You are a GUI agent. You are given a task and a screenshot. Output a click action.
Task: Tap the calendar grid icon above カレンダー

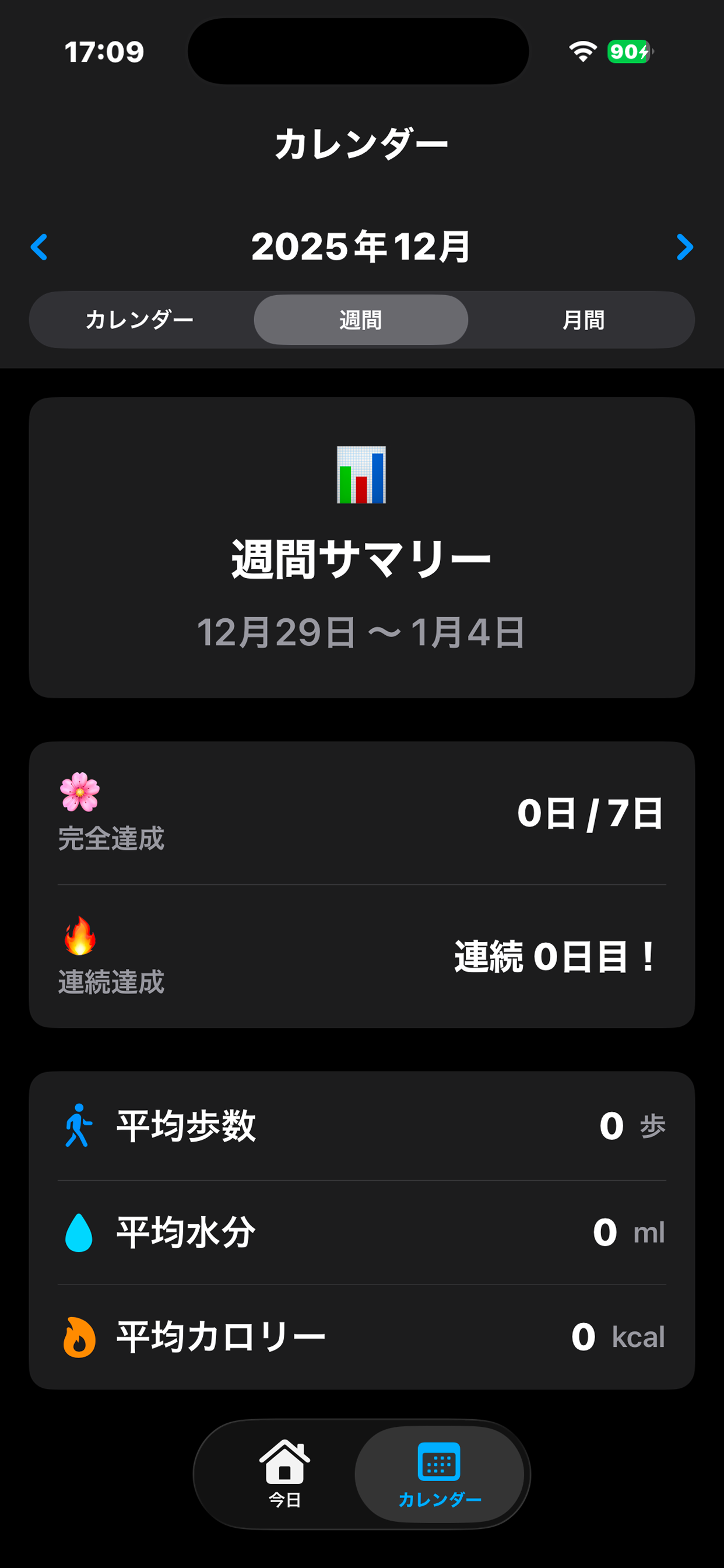pos(440,1461)
